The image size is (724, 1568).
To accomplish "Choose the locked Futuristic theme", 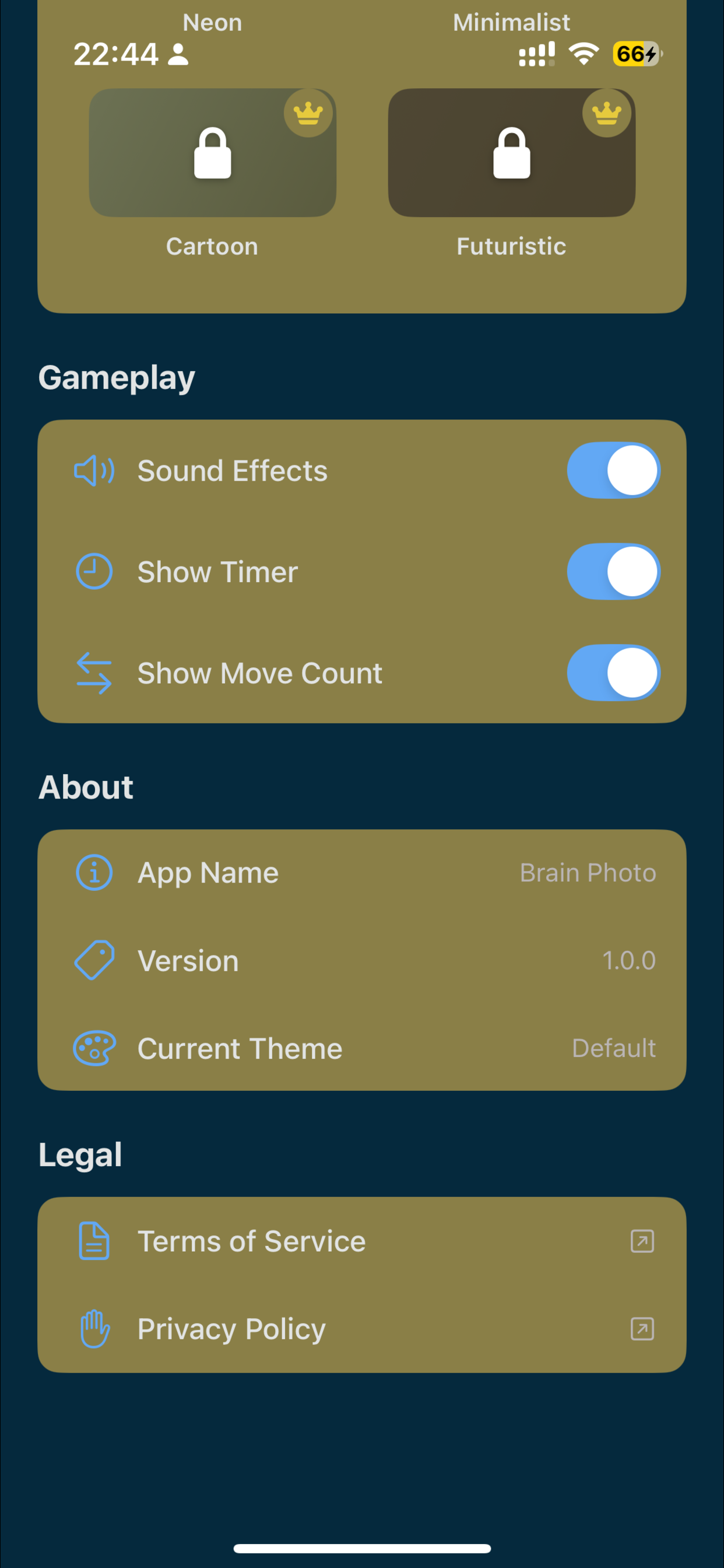I will tap(511, 153).
